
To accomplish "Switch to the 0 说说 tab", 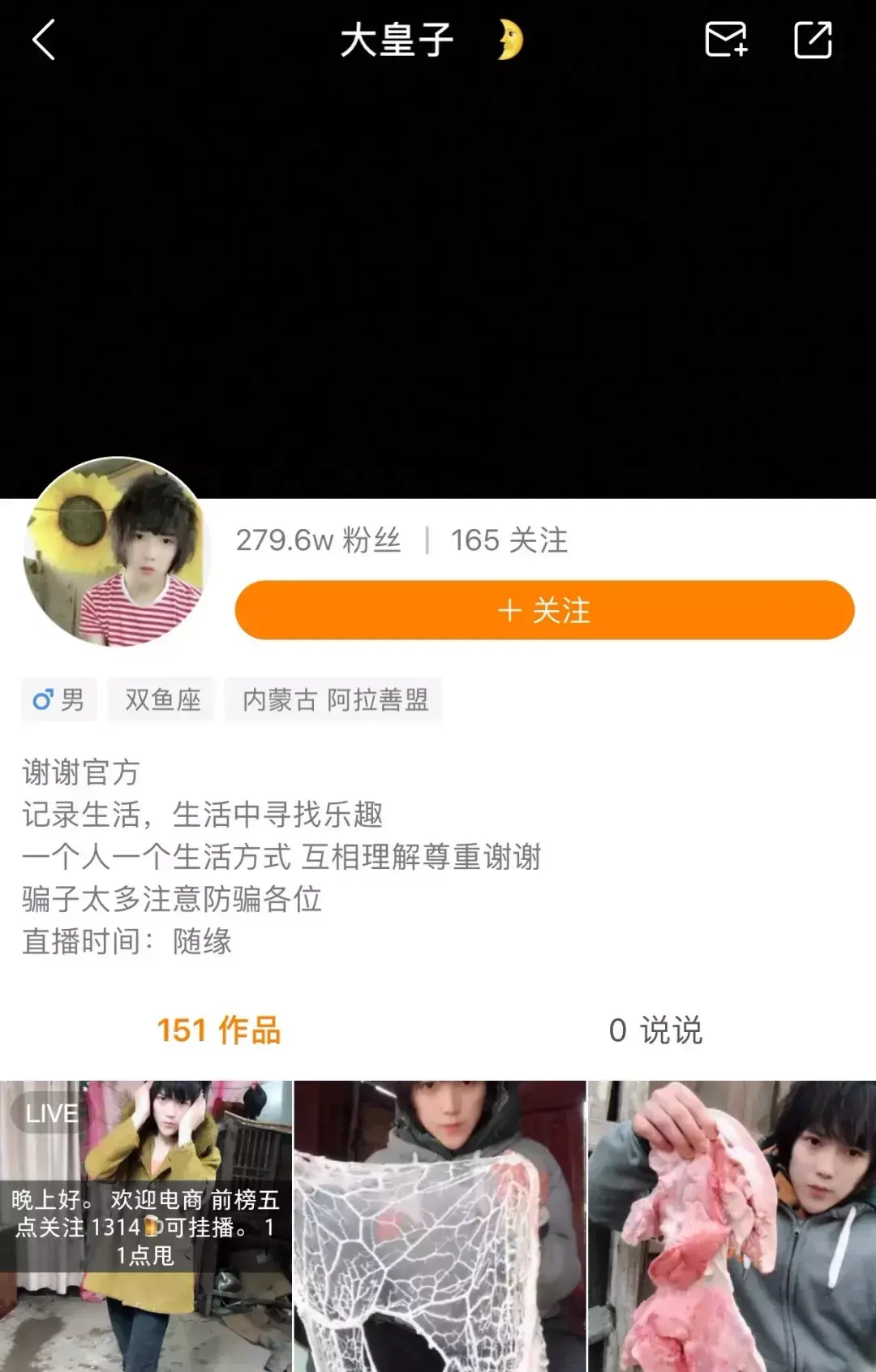I will click(655, 1030).
